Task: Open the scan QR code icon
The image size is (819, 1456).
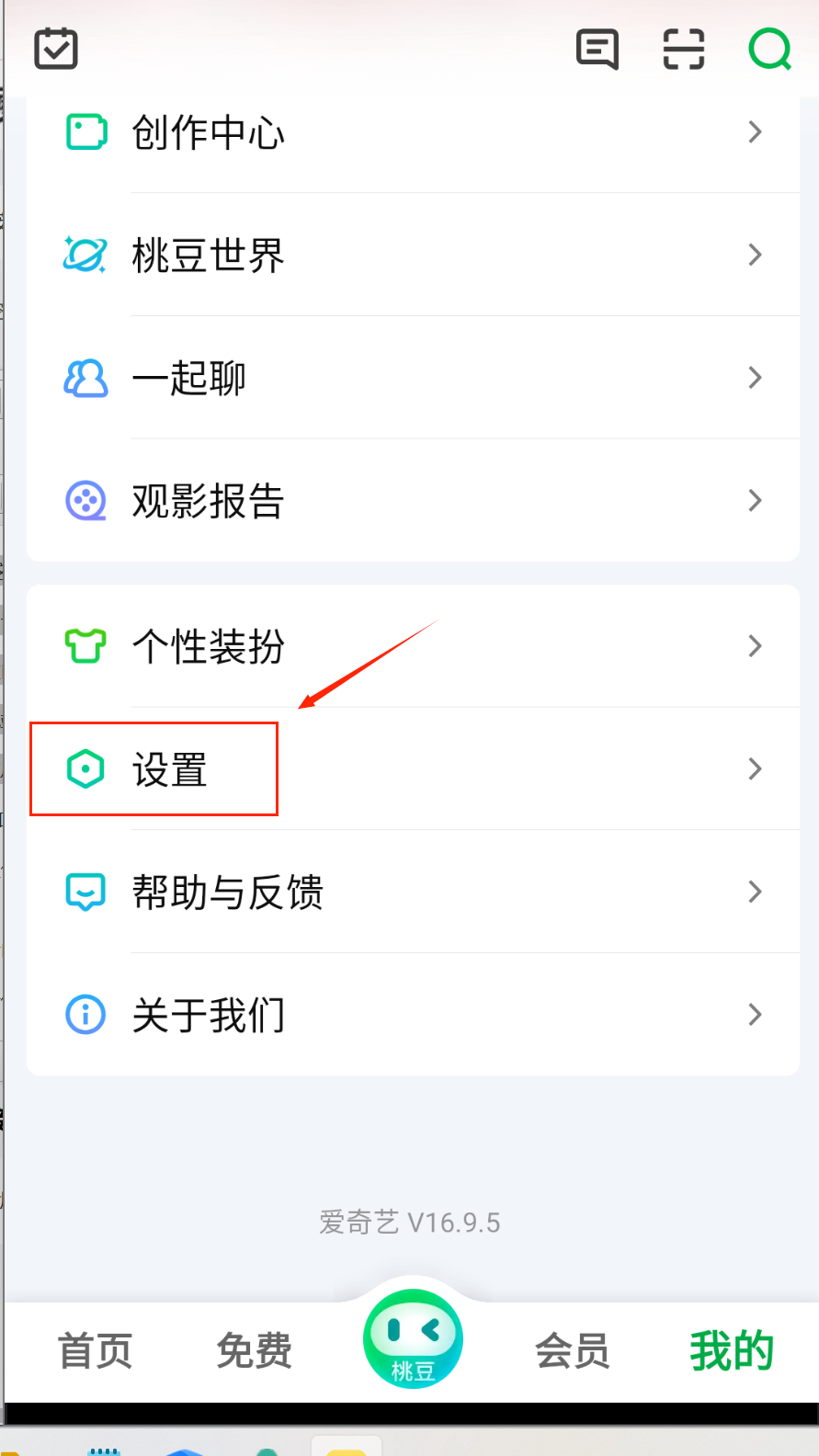Action: coord(683,49)
